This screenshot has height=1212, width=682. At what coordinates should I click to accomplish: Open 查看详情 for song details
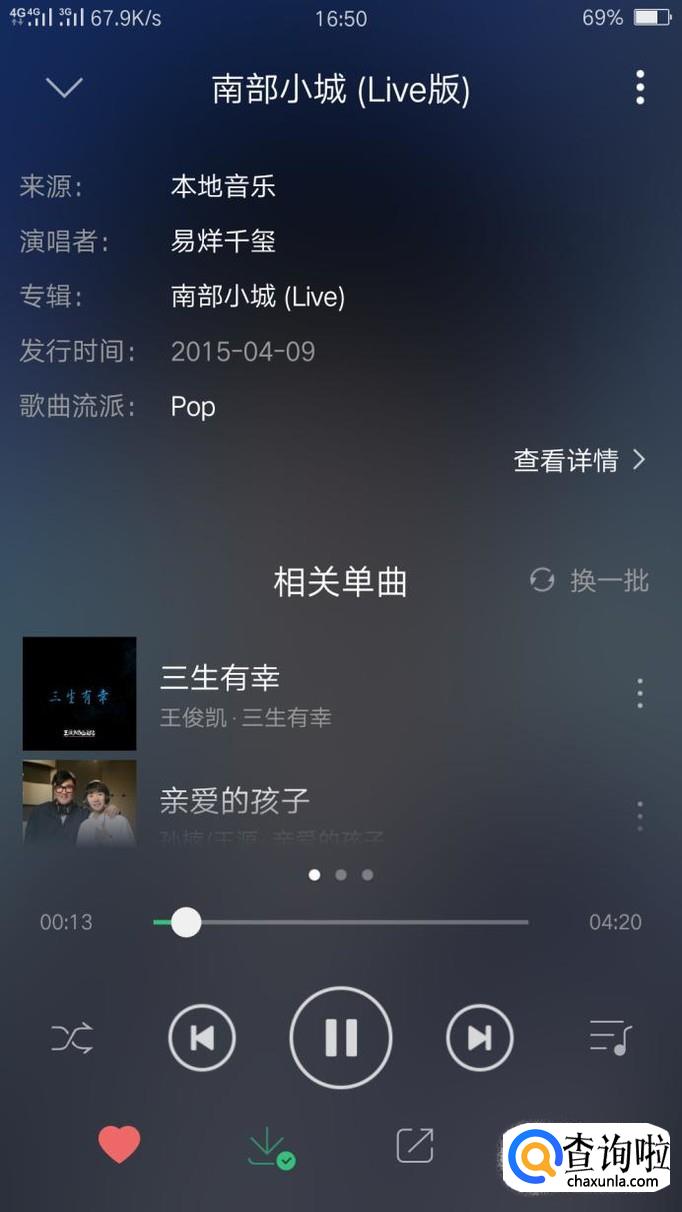(x=579, y=460)
